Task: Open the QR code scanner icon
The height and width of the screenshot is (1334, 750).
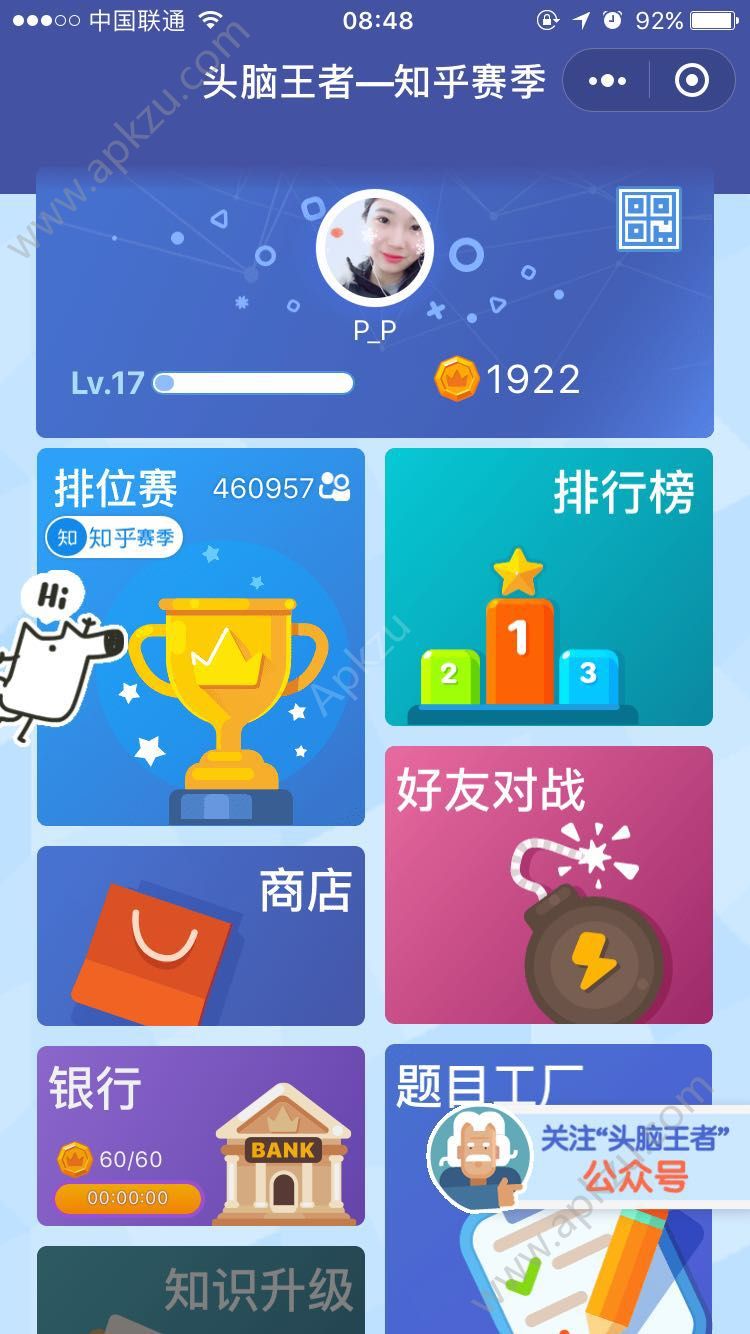Action: (648, 219)
